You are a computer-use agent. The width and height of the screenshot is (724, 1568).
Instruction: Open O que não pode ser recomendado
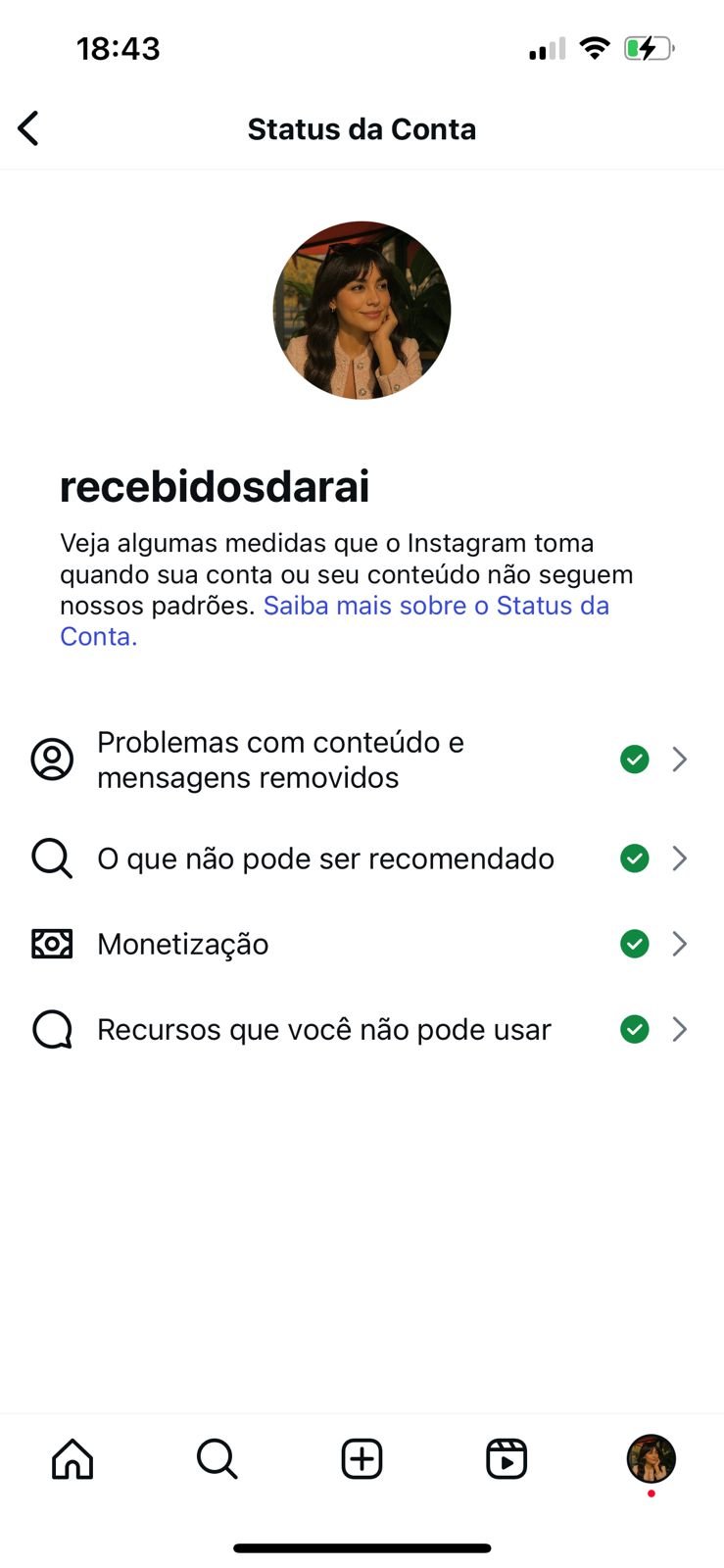coord(361,858)
